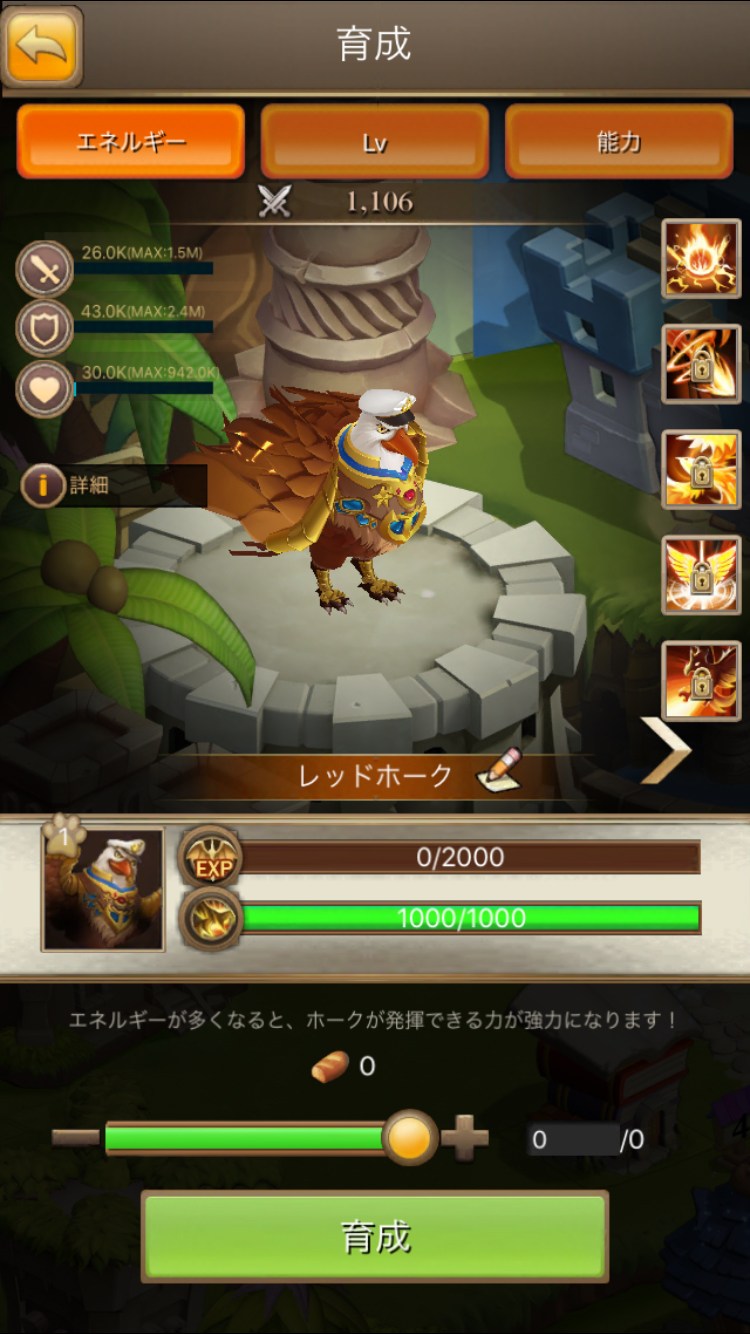The height and width of the screenshot is (1334, 750).
Task: Edit the name レッドホーク with pencil icon
Action: [499, 771]
